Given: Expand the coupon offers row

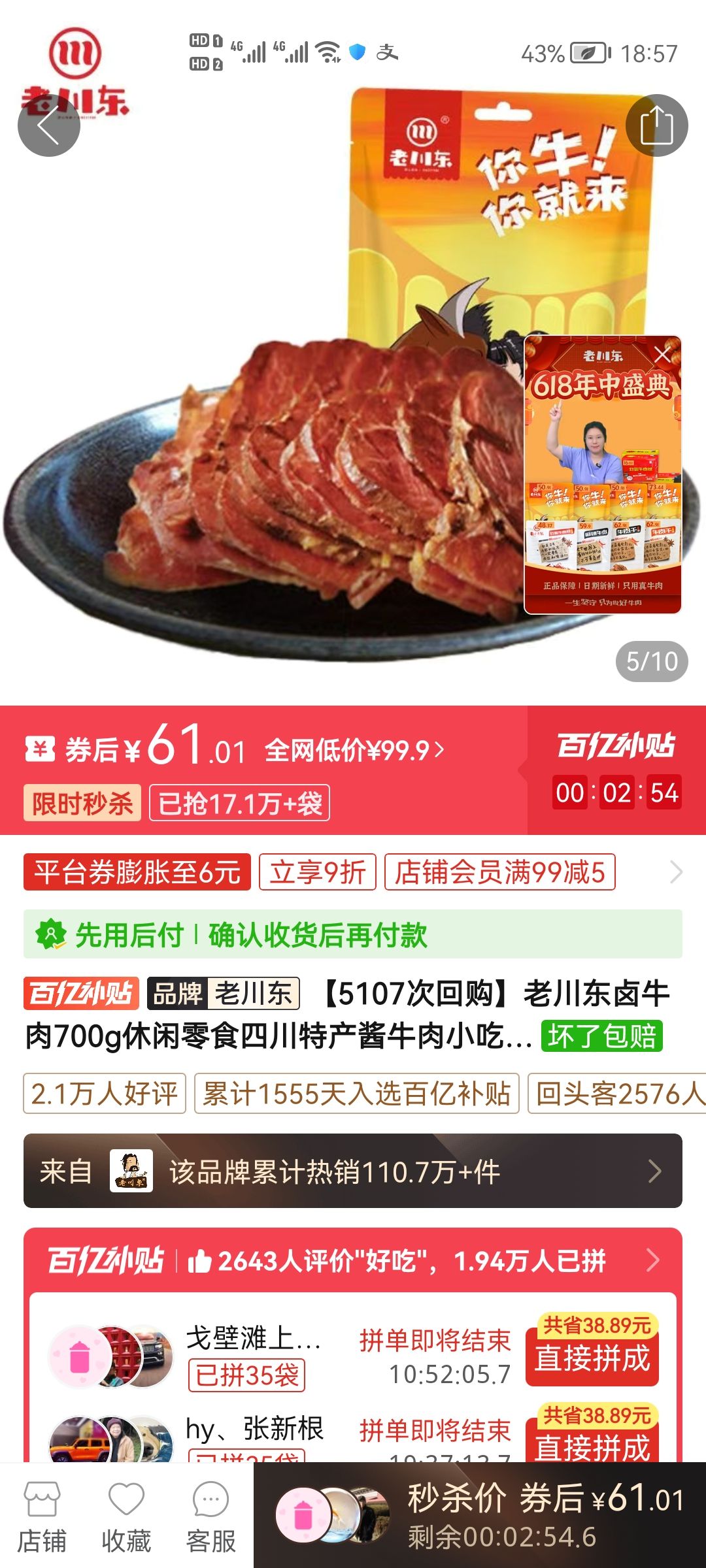Looking at the screenshot, I should pos(676,872).
